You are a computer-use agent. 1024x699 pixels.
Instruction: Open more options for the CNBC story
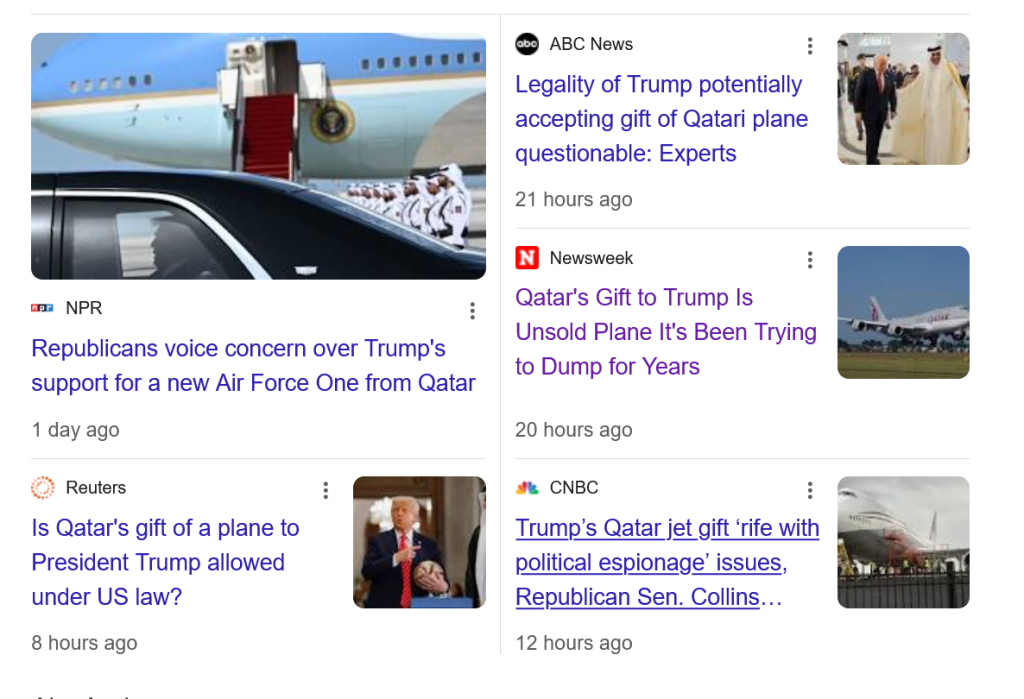(810, 490)
